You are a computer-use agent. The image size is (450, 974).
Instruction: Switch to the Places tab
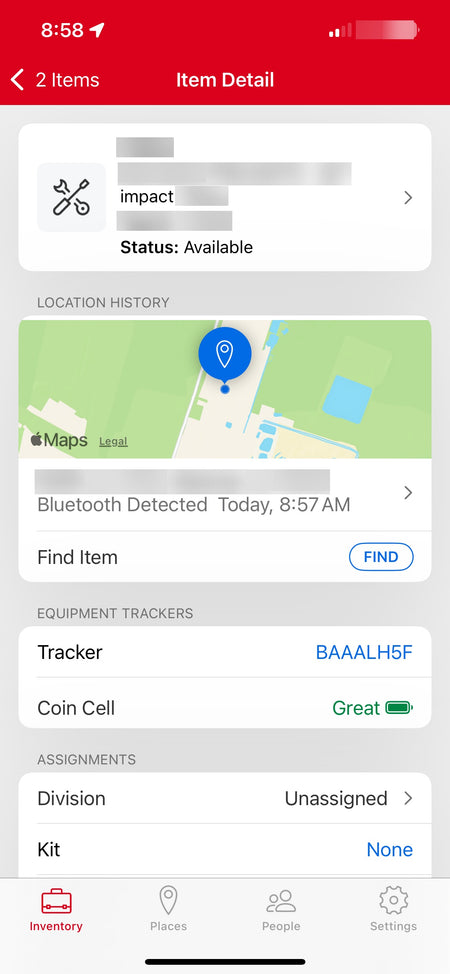coord(168,910)
